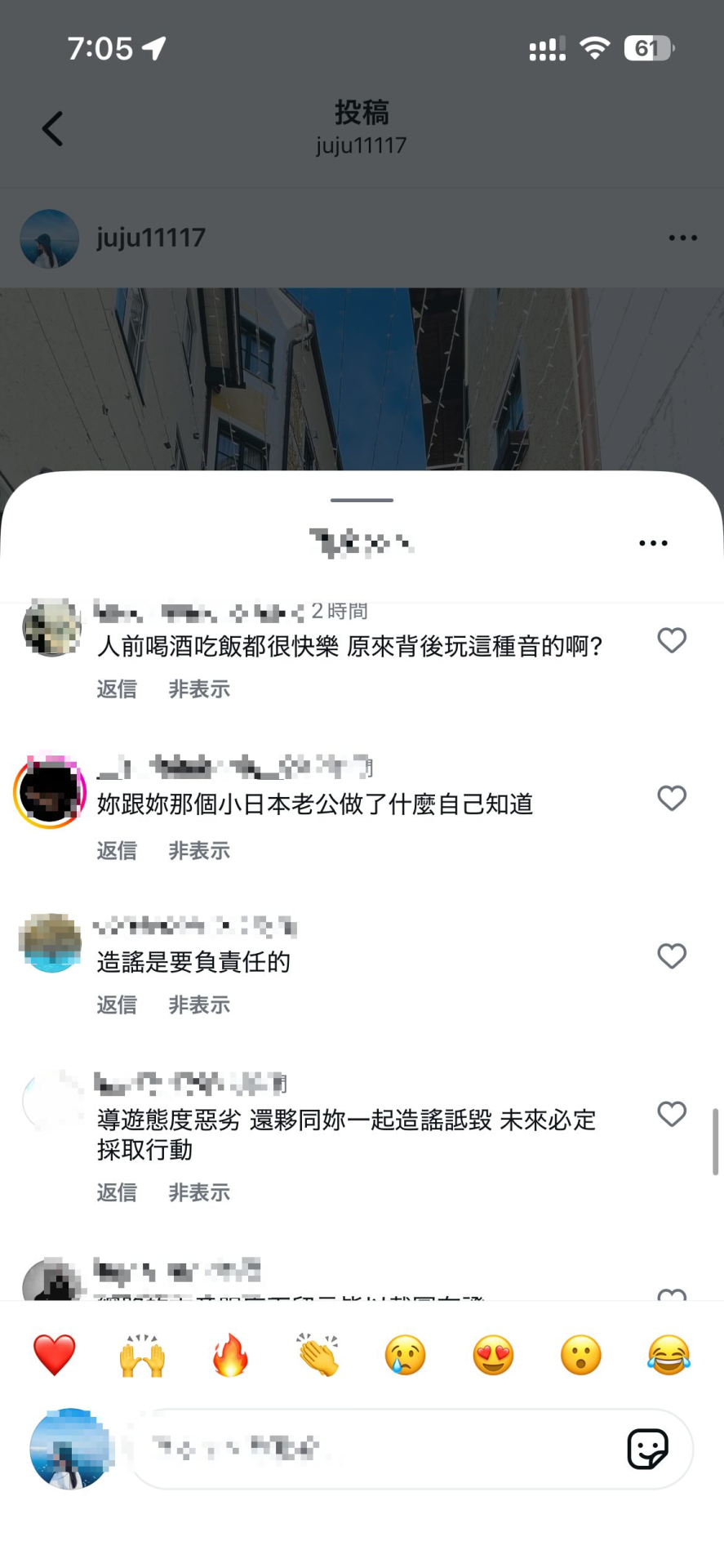Hide the comment 造謠是要負責任的

[x=199, y=1004]
